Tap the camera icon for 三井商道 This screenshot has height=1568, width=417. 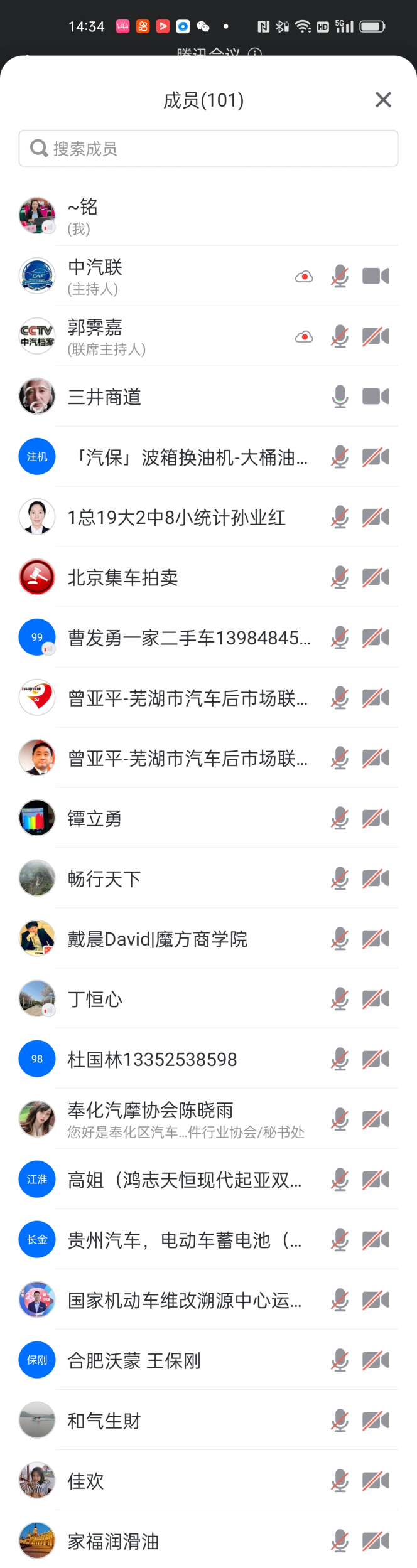click(376, 397)
